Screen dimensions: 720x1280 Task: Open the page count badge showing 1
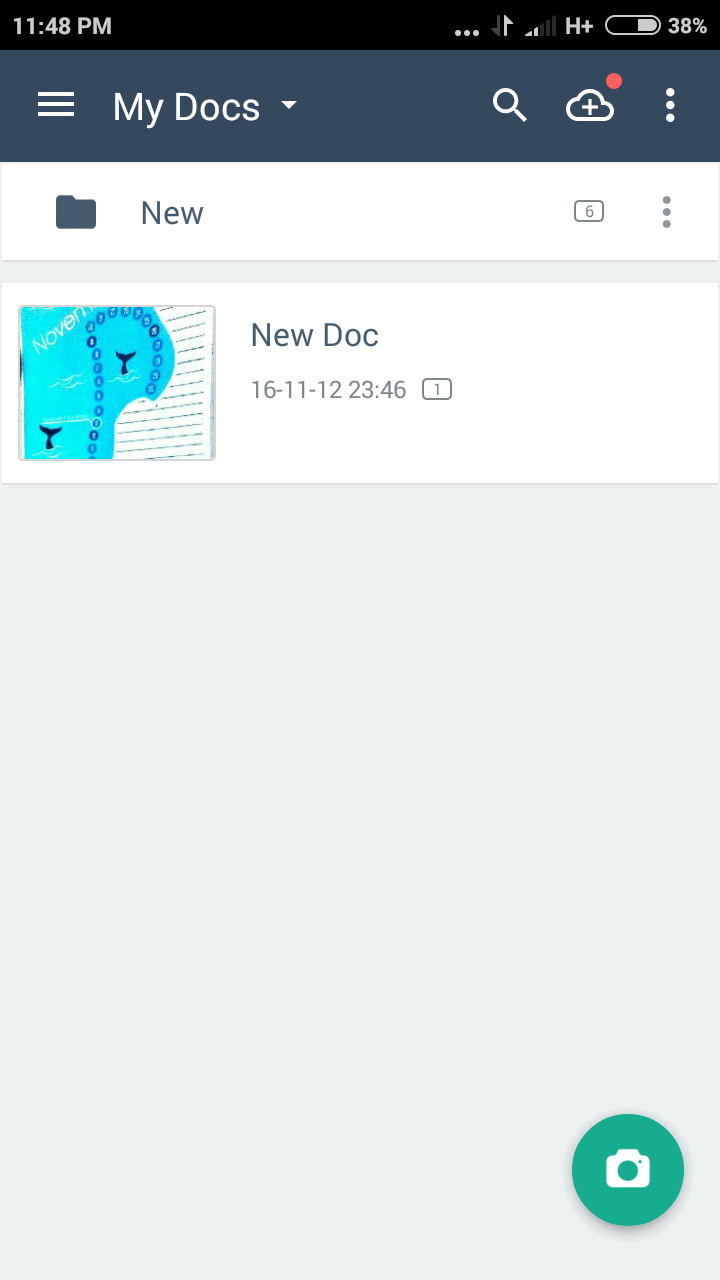[x=437, y=389]
